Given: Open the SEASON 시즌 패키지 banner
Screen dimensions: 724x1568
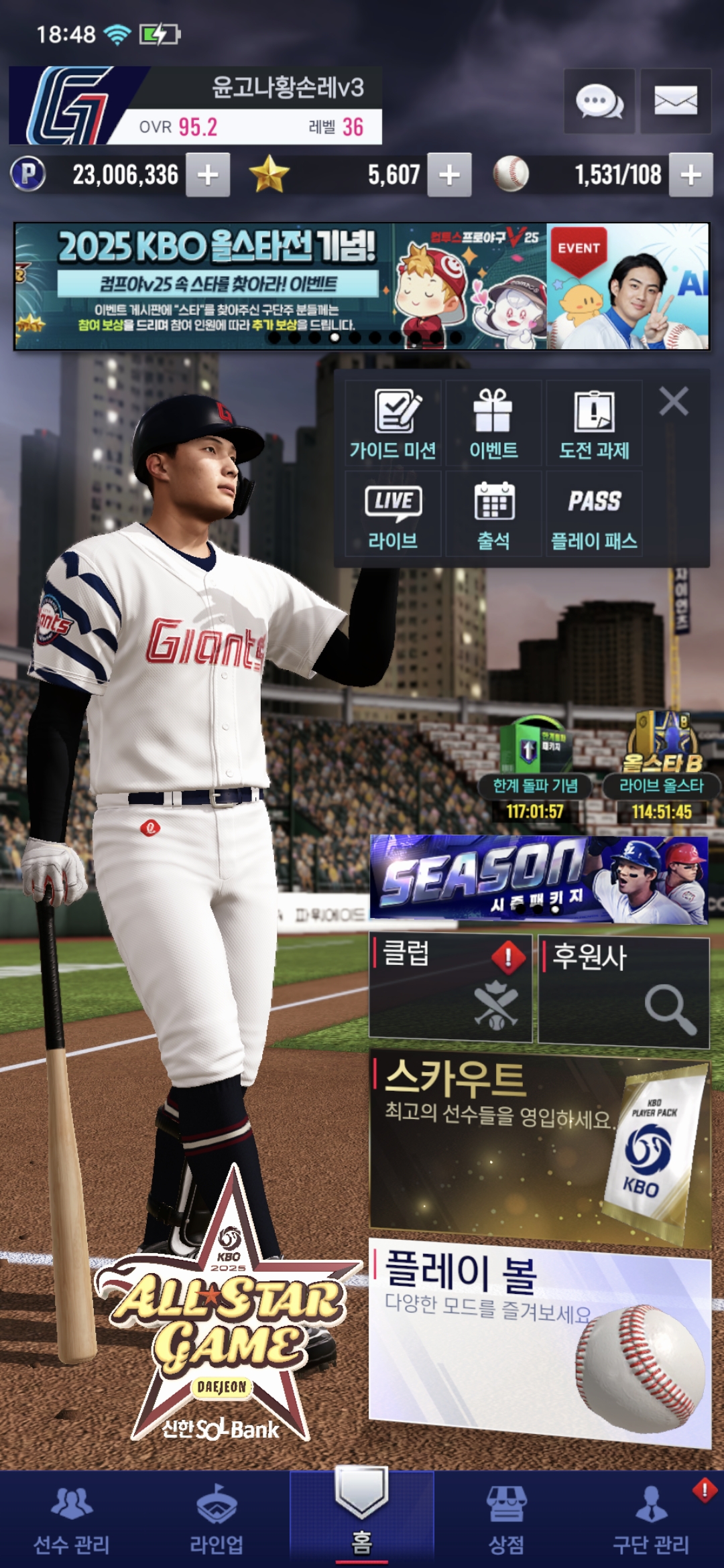Looking at the screenshot, I should (538, 879).
